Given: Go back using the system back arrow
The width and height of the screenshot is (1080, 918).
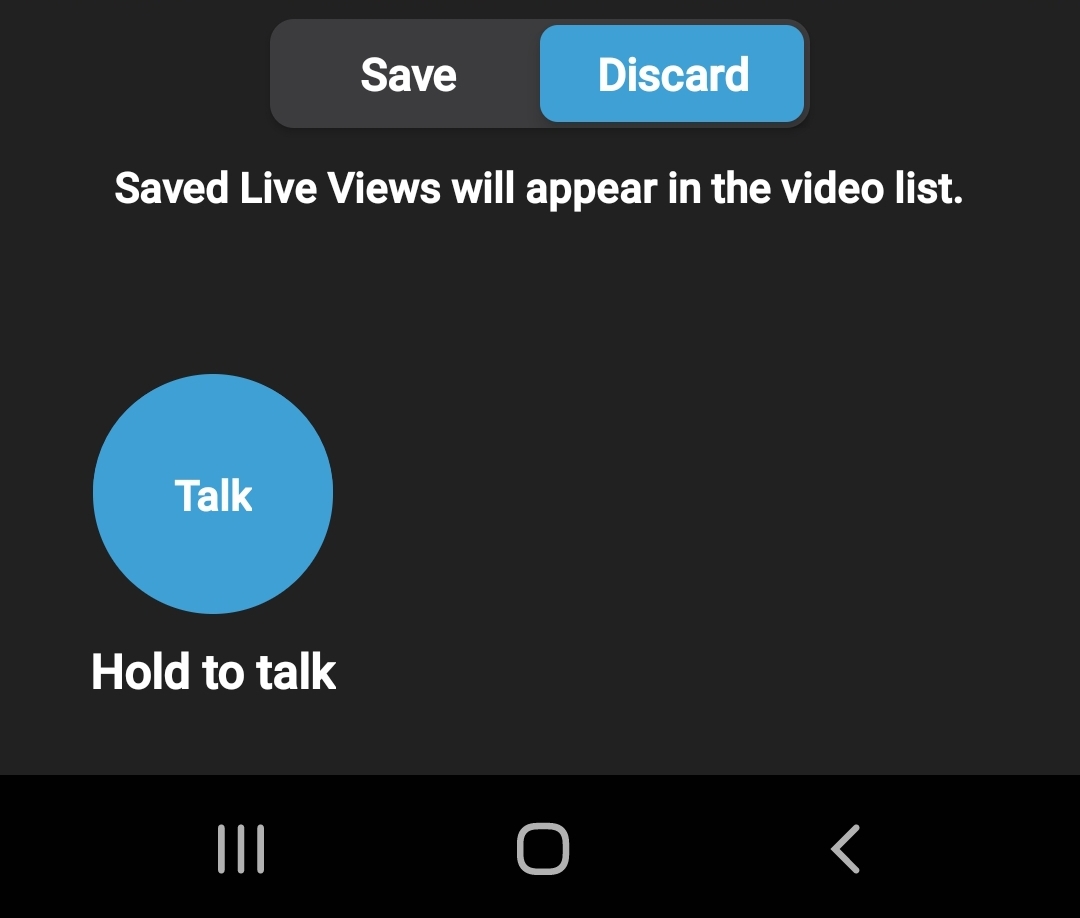Looking at the screenshot, I should tap(846, 849).
